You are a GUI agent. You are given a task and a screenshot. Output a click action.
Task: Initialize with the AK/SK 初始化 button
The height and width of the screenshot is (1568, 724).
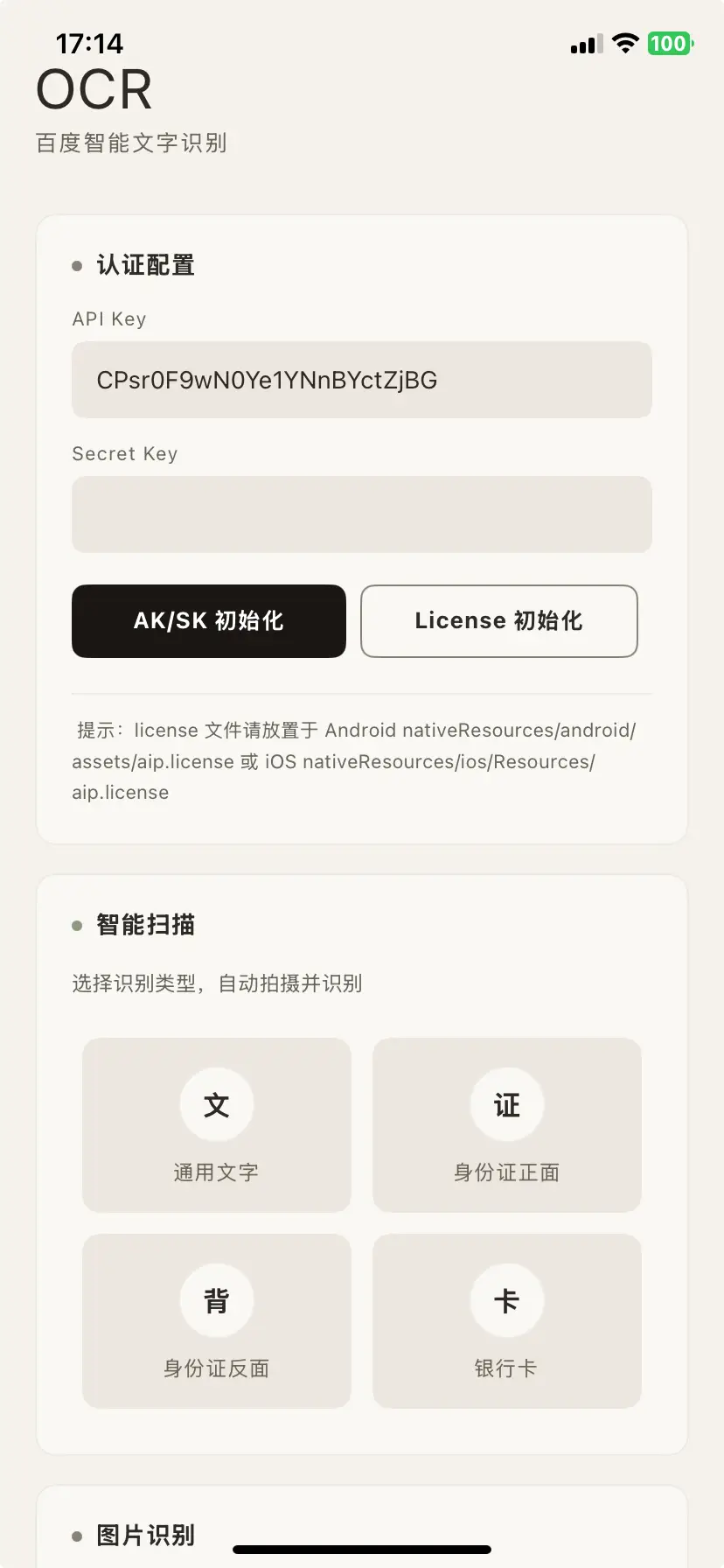(209, 621)
